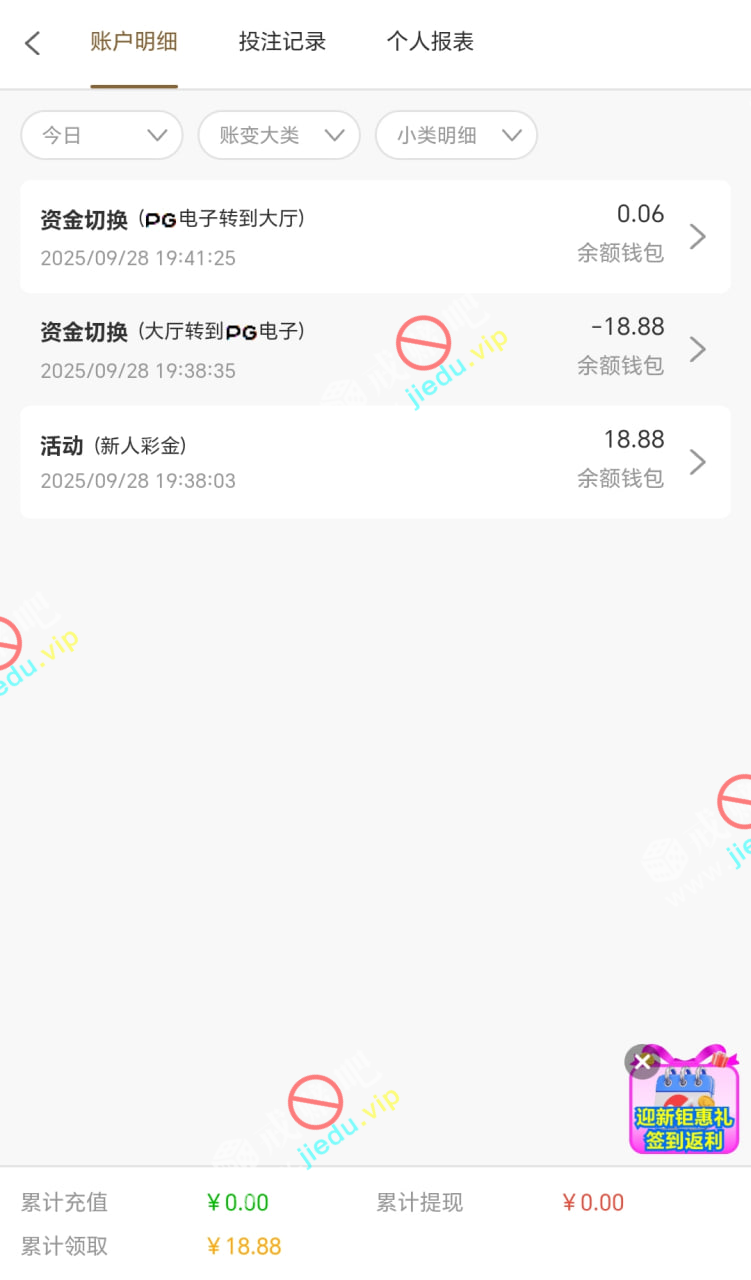Go back using the top-left arrow
751x1280 pixels.
coord(33,43)
